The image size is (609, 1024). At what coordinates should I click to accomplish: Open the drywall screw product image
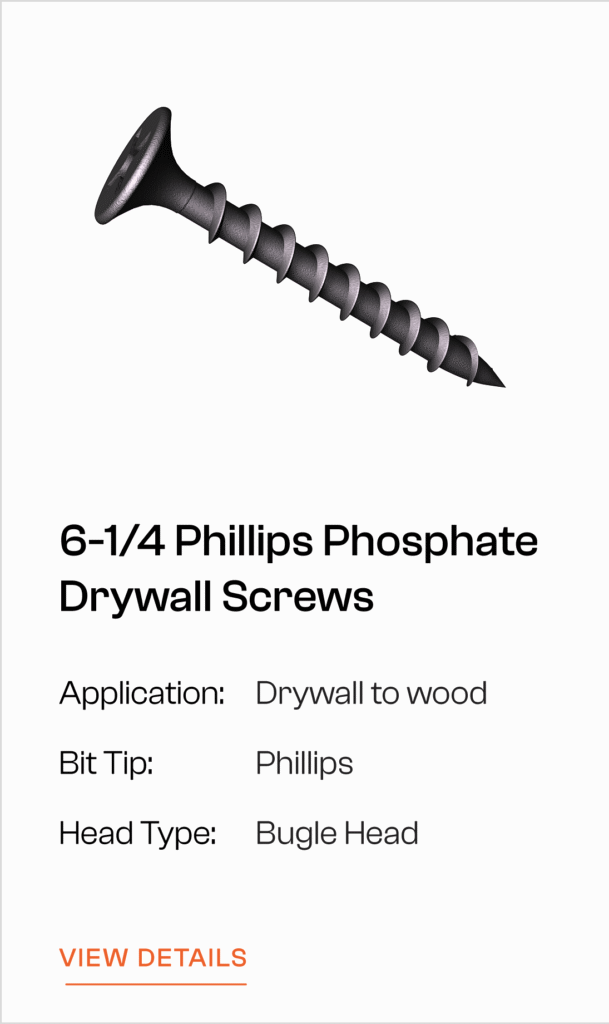tap(300, 248)
